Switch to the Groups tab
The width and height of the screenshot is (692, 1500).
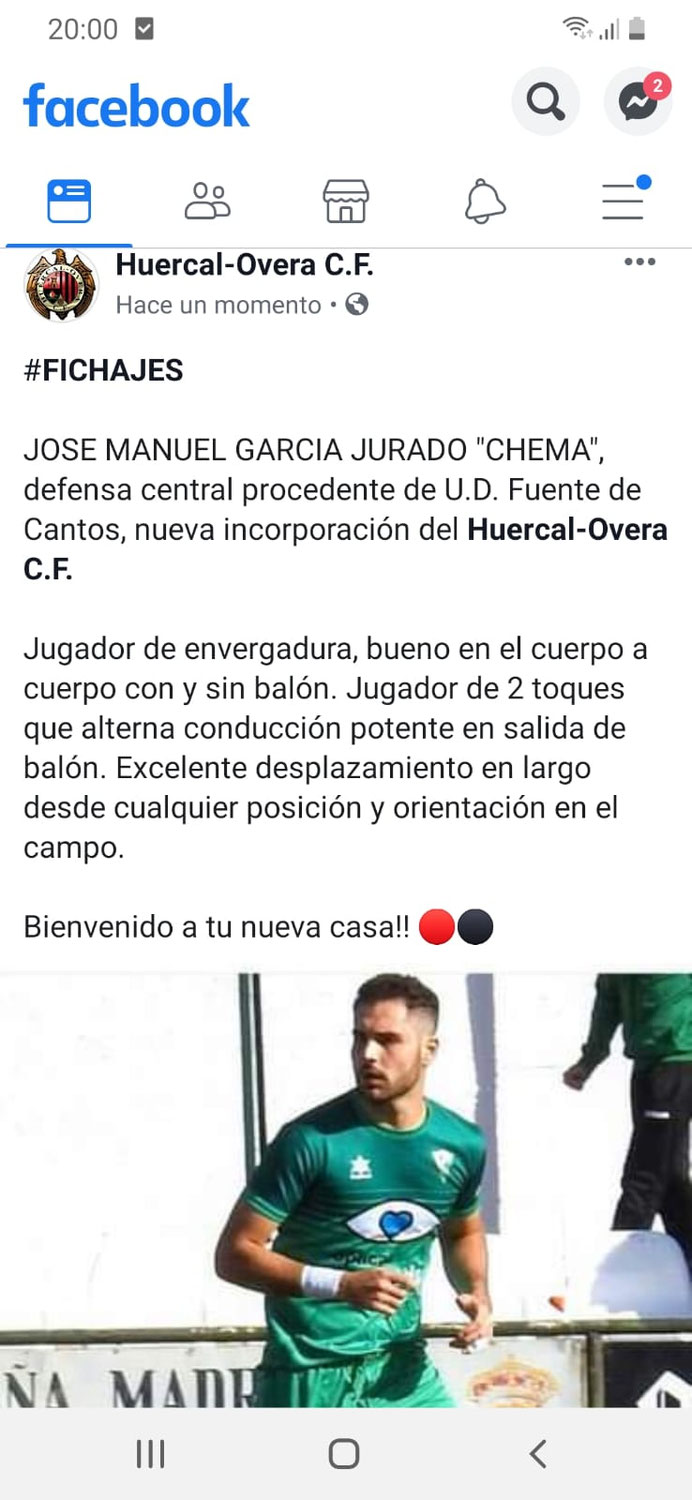click(x=207, y=201)
